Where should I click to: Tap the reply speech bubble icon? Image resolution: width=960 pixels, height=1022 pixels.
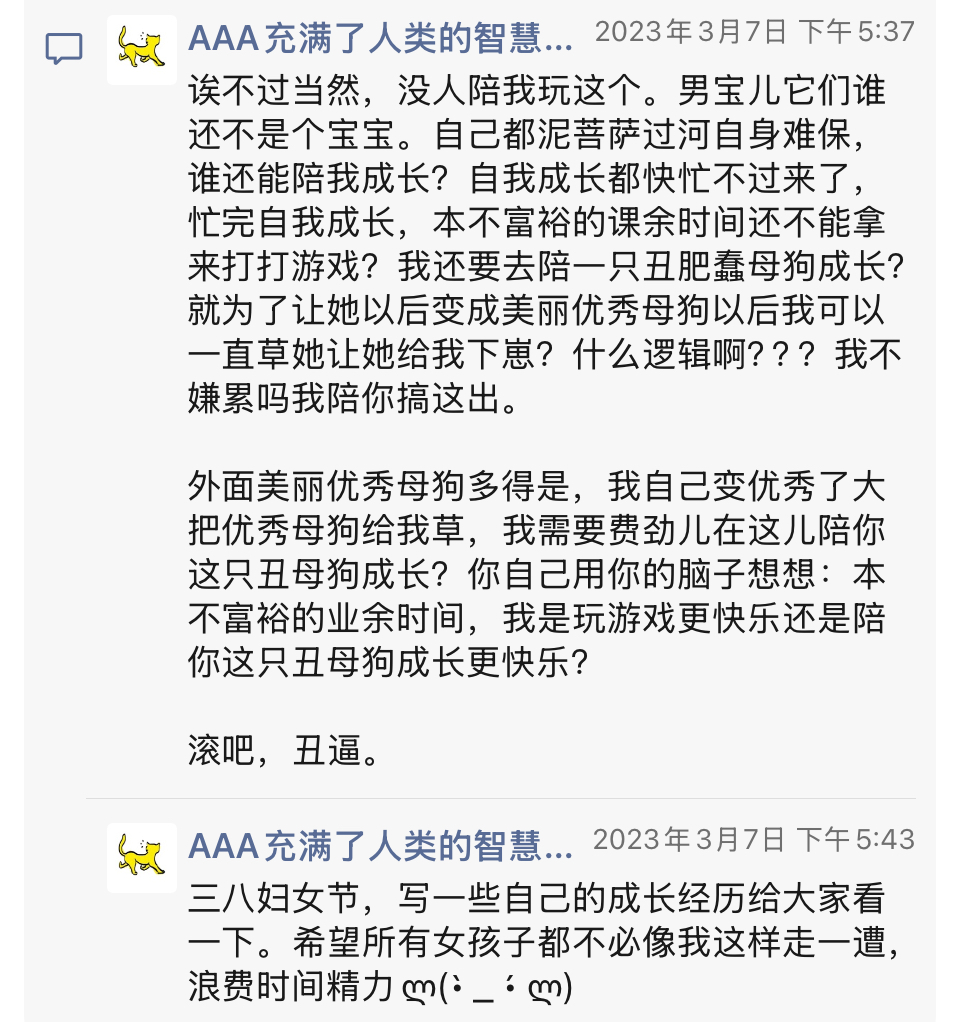(64, 48)
